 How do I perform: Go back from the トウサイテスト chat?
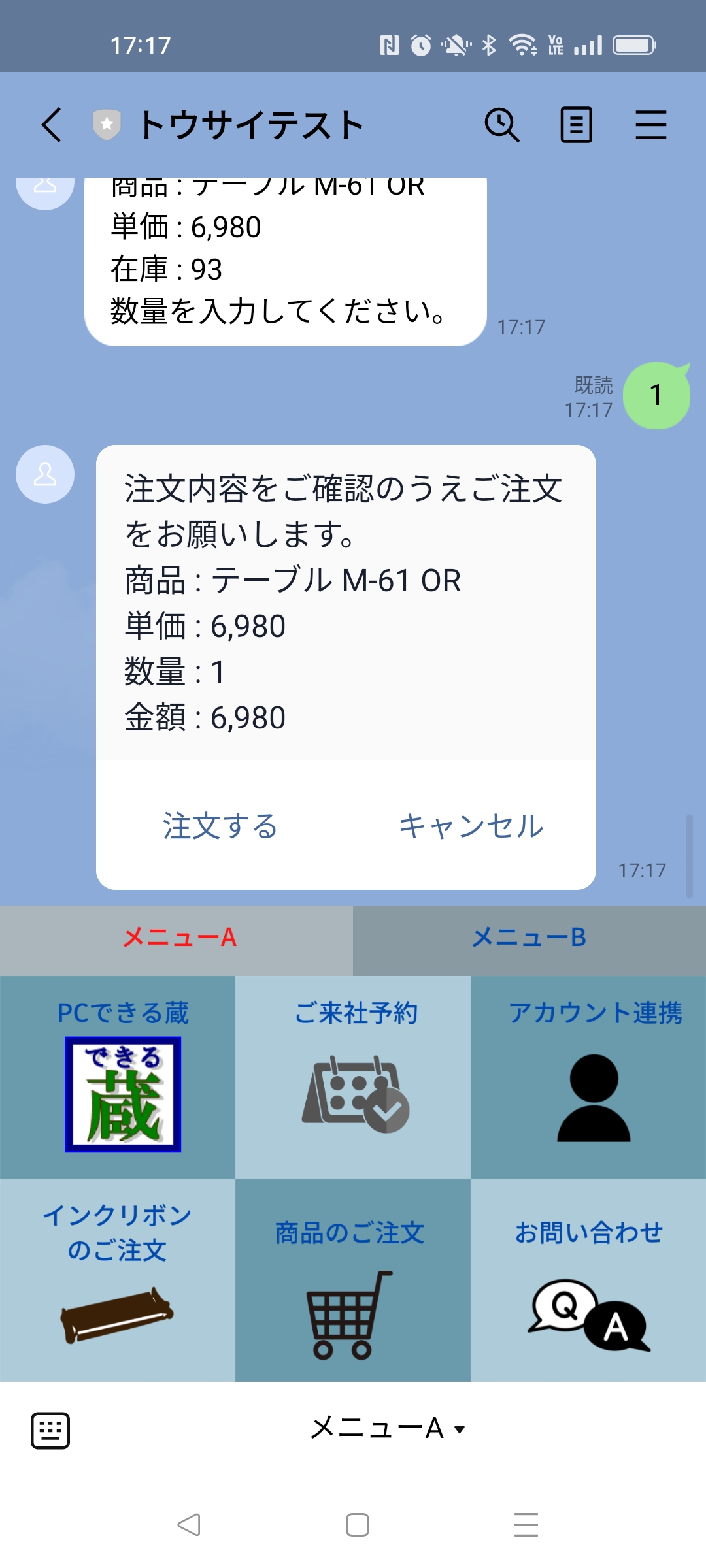[52, 125]
